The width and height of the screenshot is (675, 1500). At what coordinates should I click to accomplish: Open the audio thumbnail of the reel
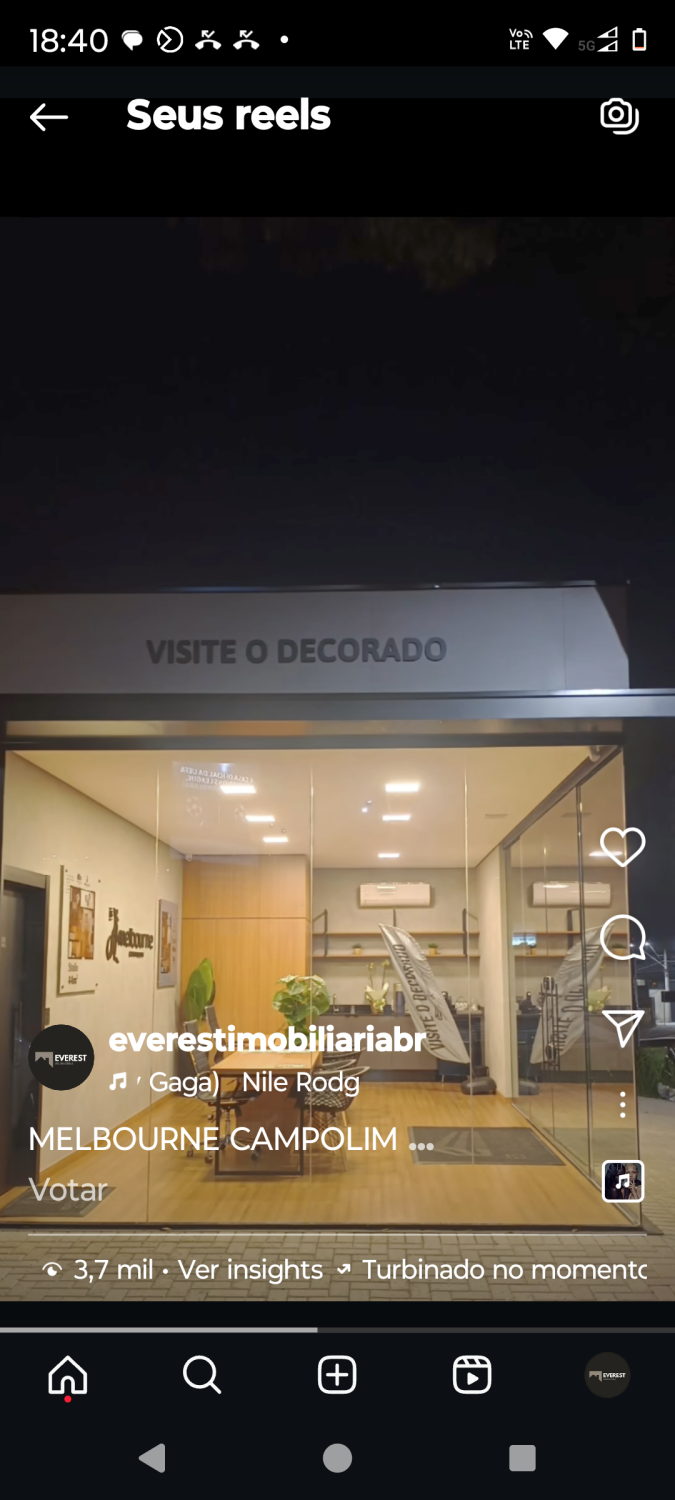pos(623,1181)
